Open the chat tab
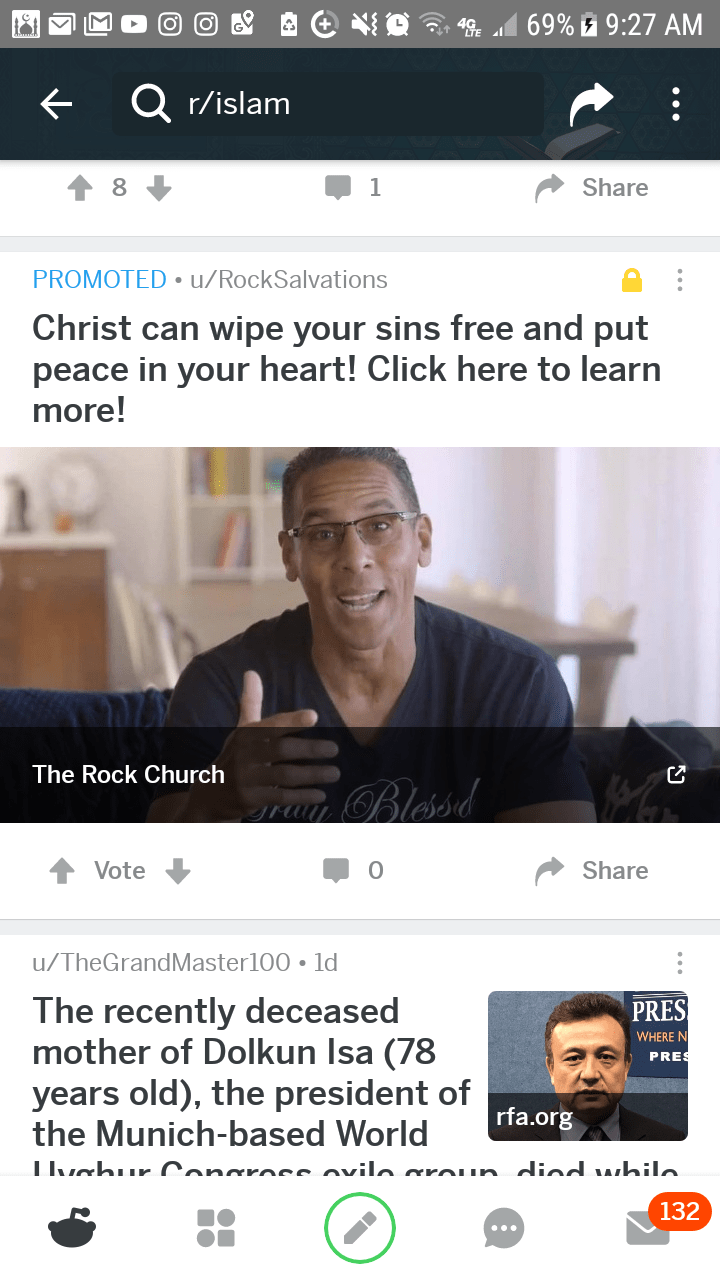The image size is (720, 1280). click(503, 1228)
